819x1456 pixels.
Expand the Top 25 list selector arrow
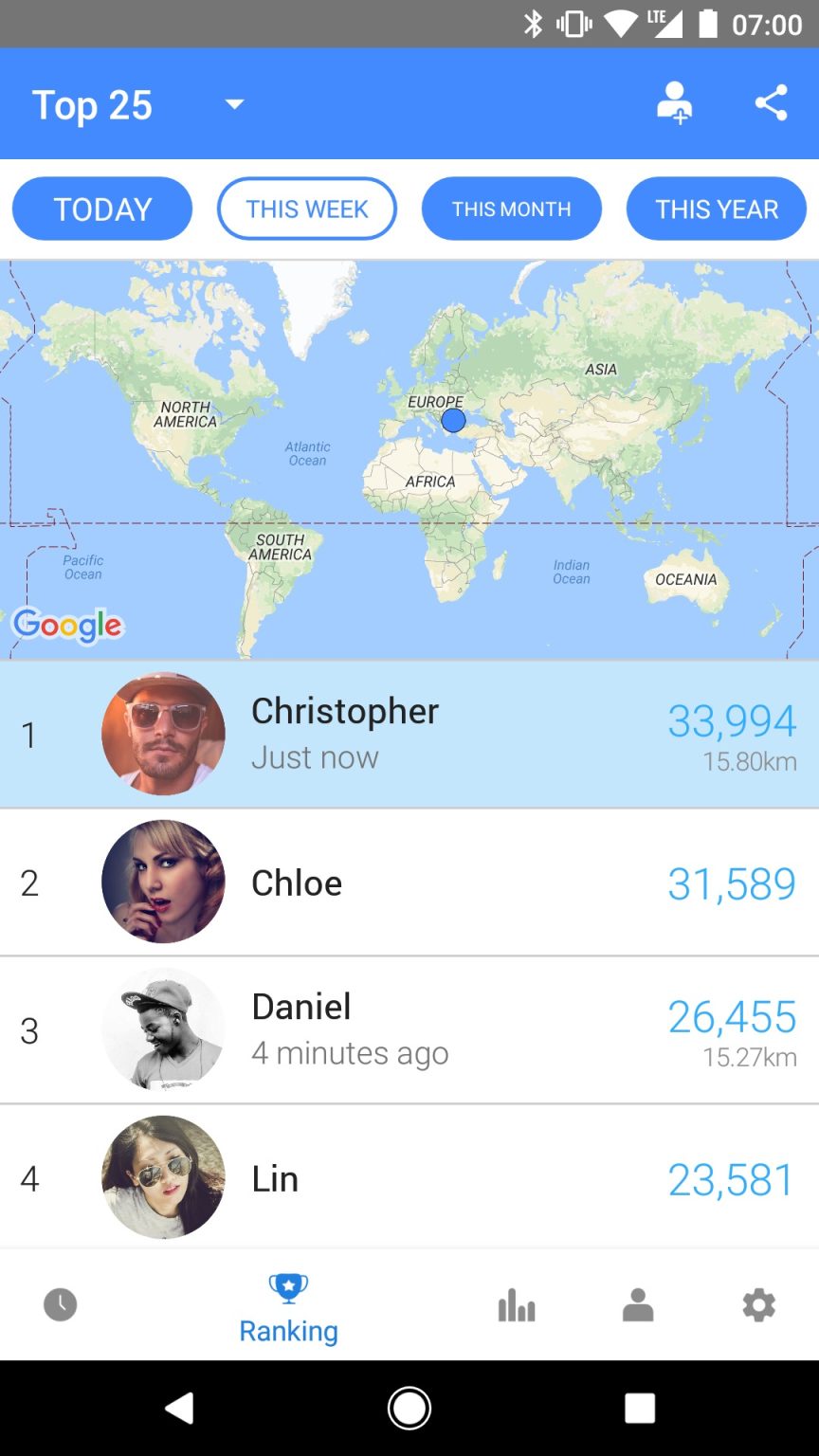[233, 106]
